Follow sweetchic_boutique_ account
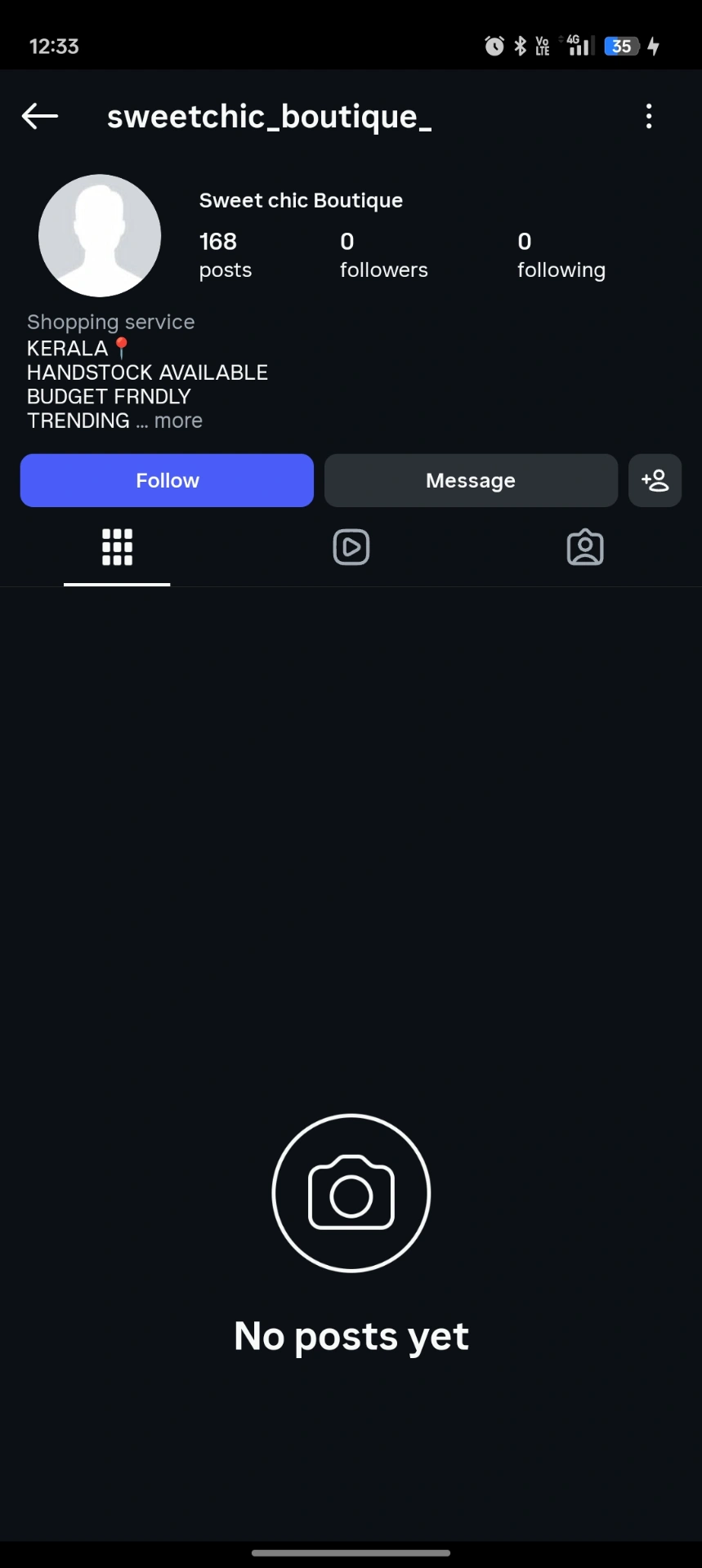This screenshot has height=1568, width=702. pyautogui.click(x=167, y=480)
